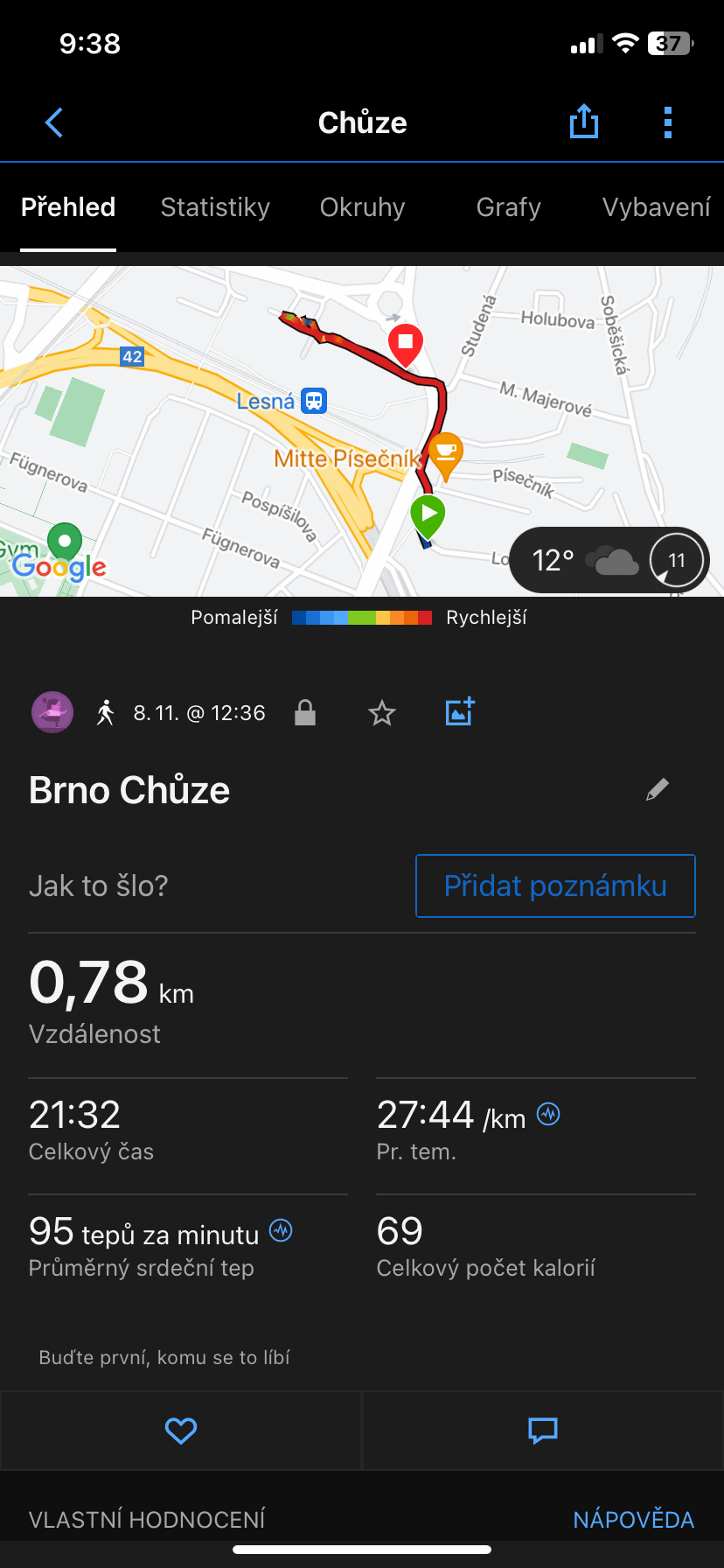The width and height of the screenshot is (724, 1568).
Task: Open the three-dot overflow menu
Action: pos(668,122)
